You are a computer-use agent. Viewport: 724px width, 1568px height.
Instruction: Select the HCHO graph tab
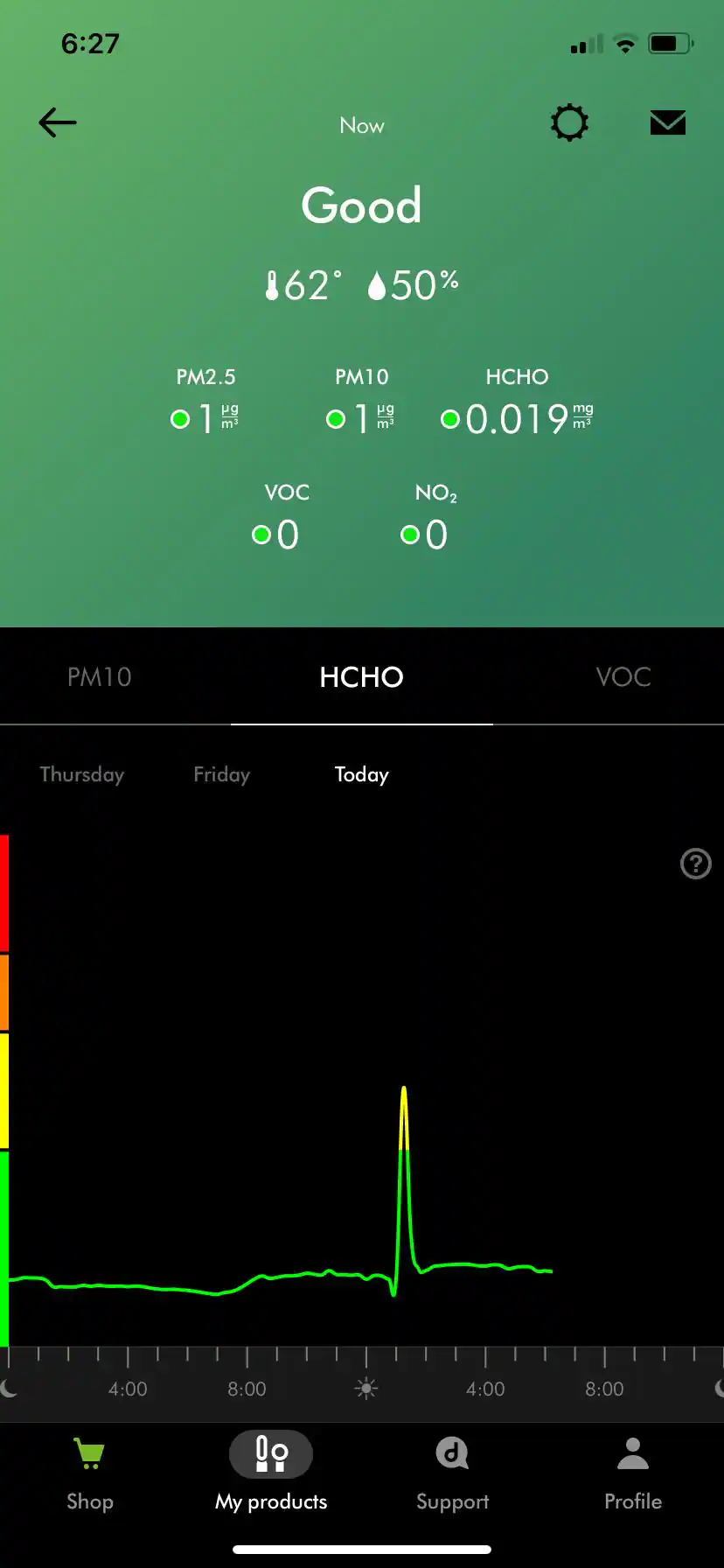[361, 676]
